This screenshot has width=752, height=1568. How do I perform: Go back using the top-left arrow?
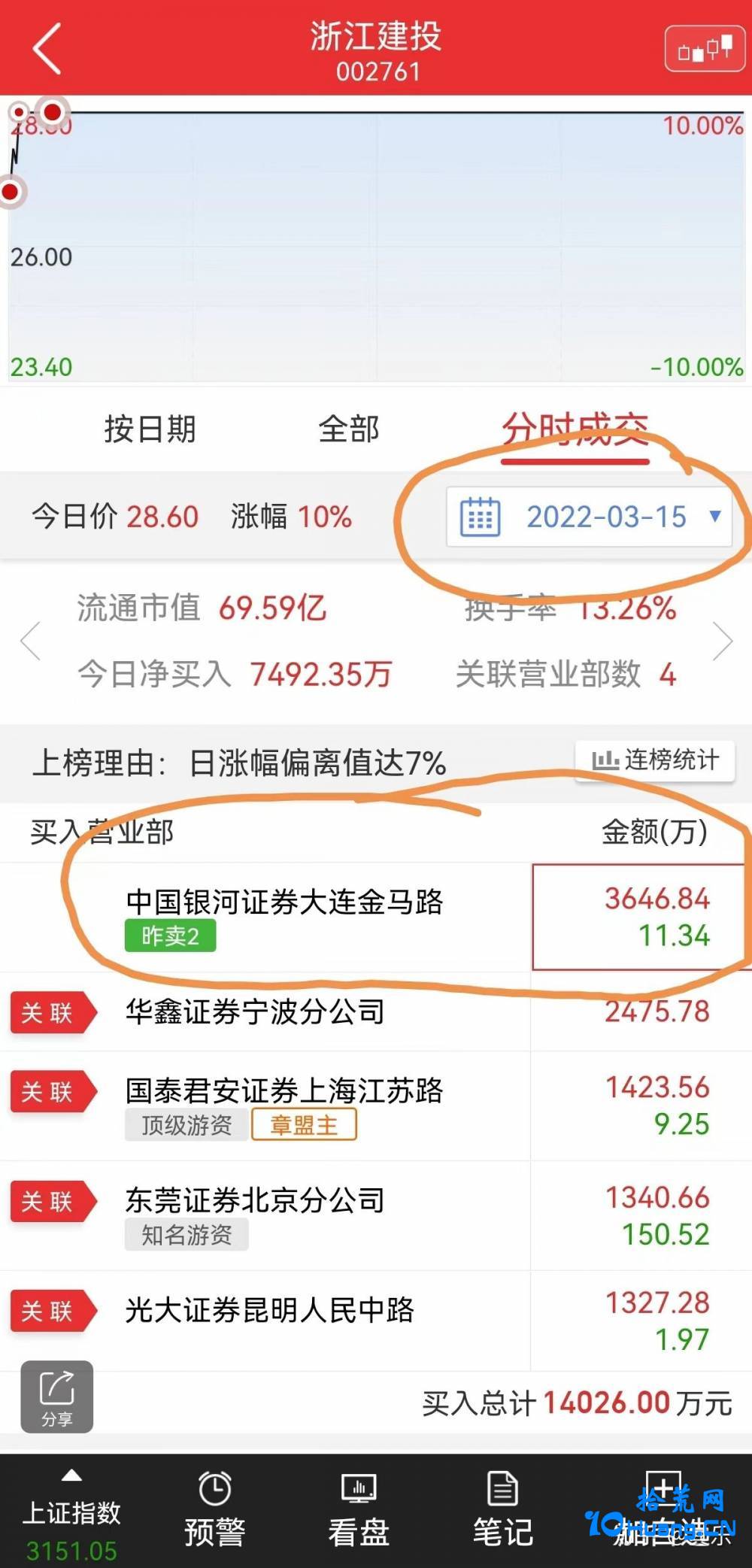(x=47, y=49)
